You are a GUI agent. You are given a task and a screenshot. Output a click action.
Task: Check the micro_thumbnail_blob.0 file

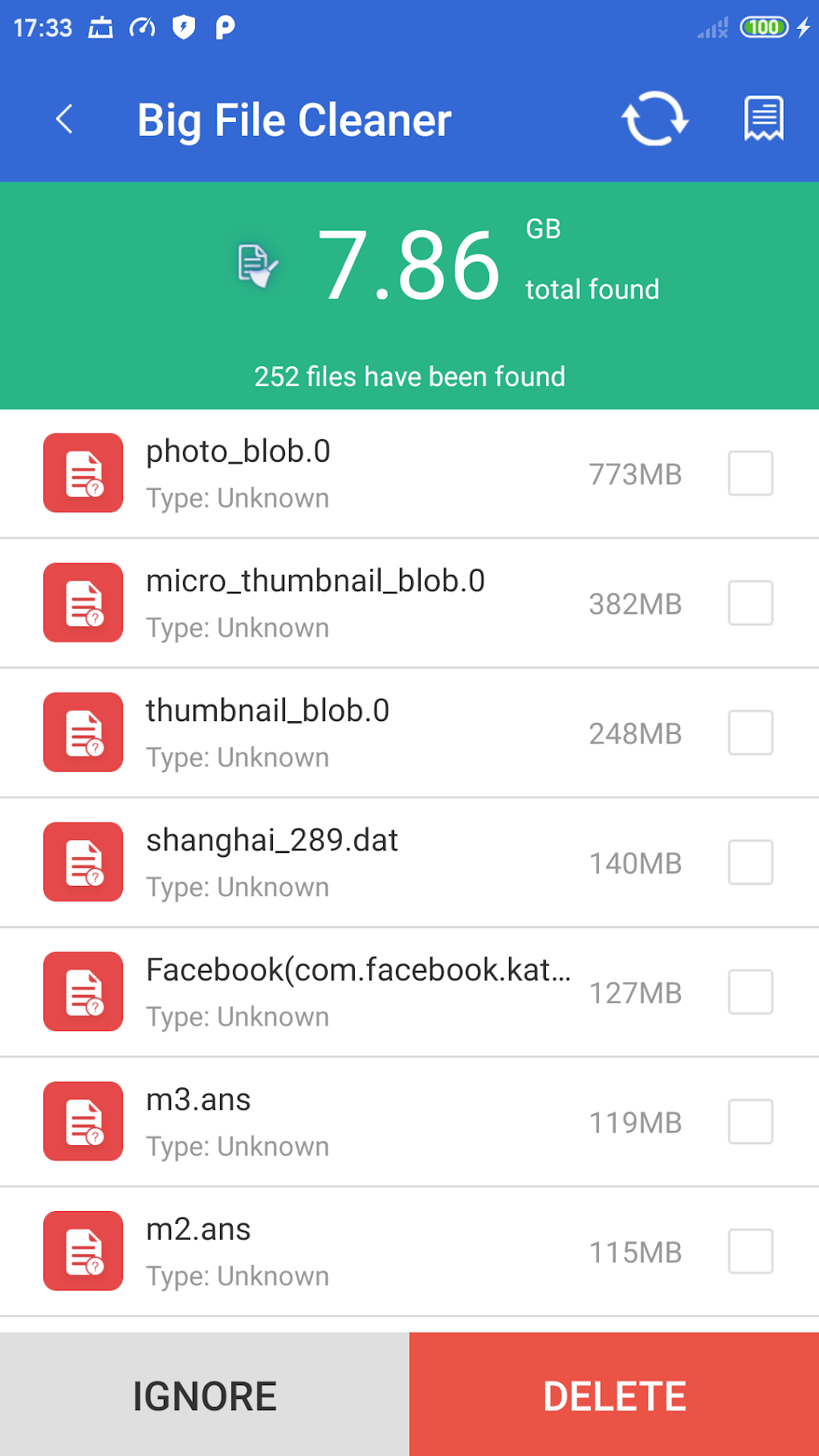tap(750, 603)
